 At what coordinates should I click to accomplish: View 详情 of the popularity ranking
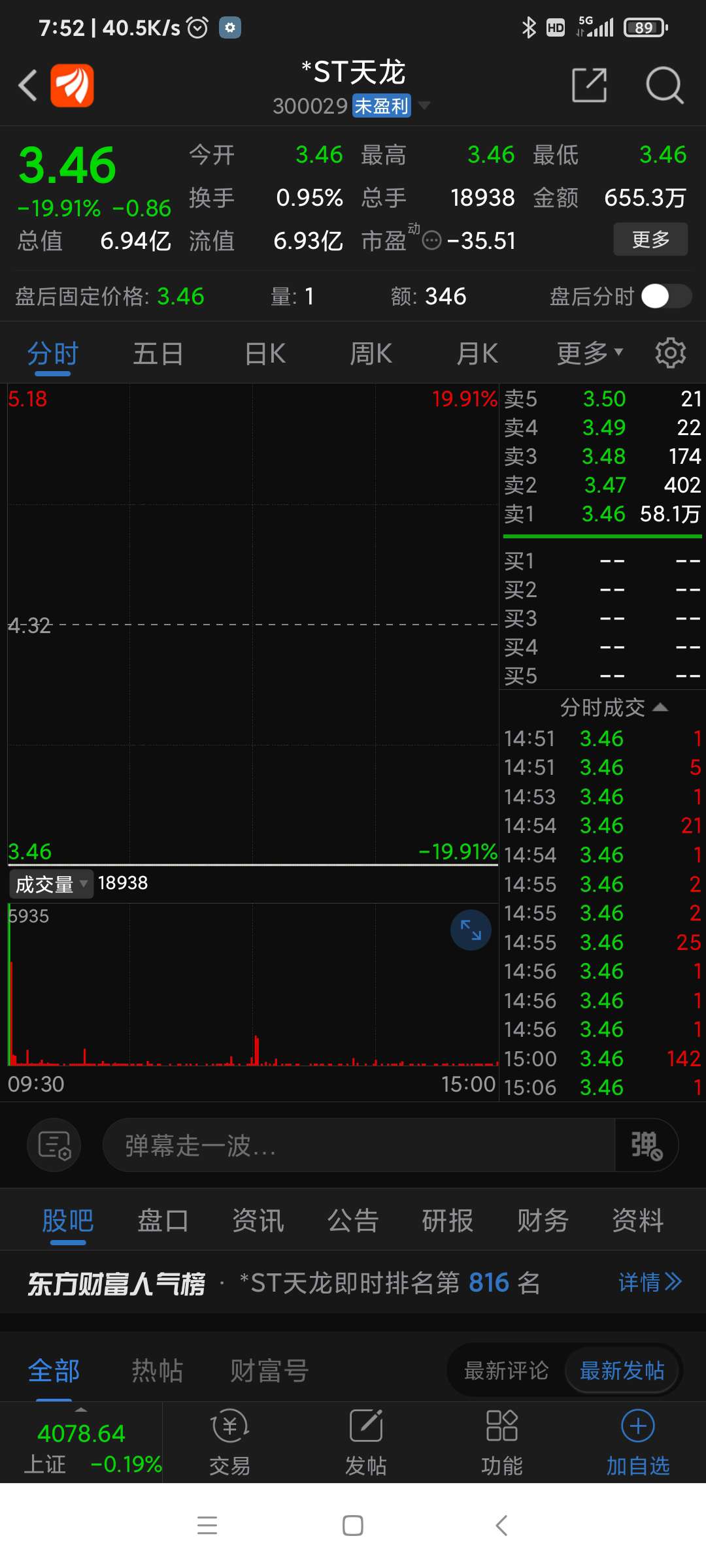point(650,1282)
